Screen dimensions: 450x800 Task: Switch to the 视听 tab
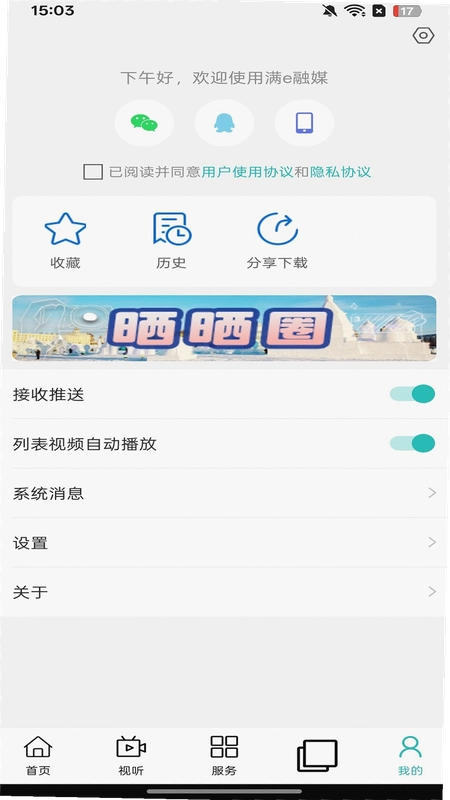(x=131, y=756)
